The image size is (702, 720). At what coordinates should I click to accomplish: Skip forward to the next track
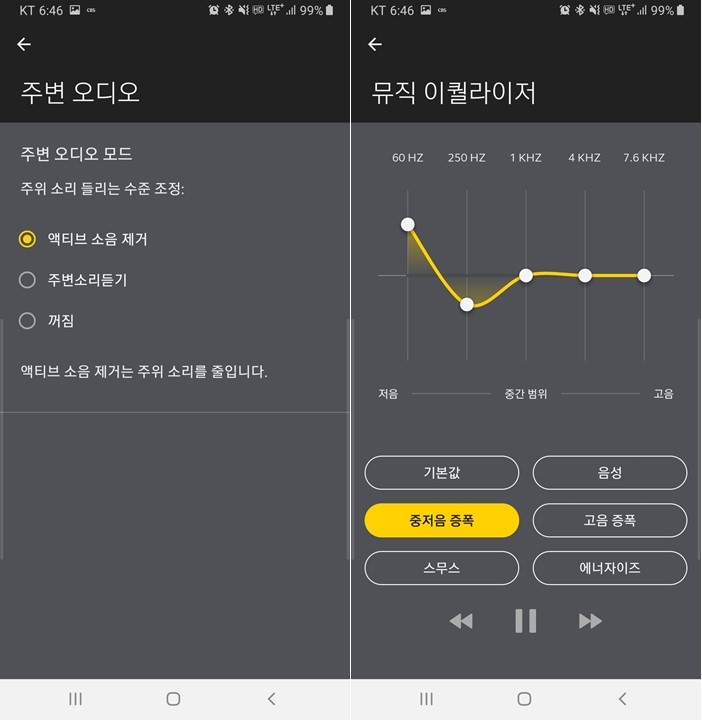coord(590,621)
